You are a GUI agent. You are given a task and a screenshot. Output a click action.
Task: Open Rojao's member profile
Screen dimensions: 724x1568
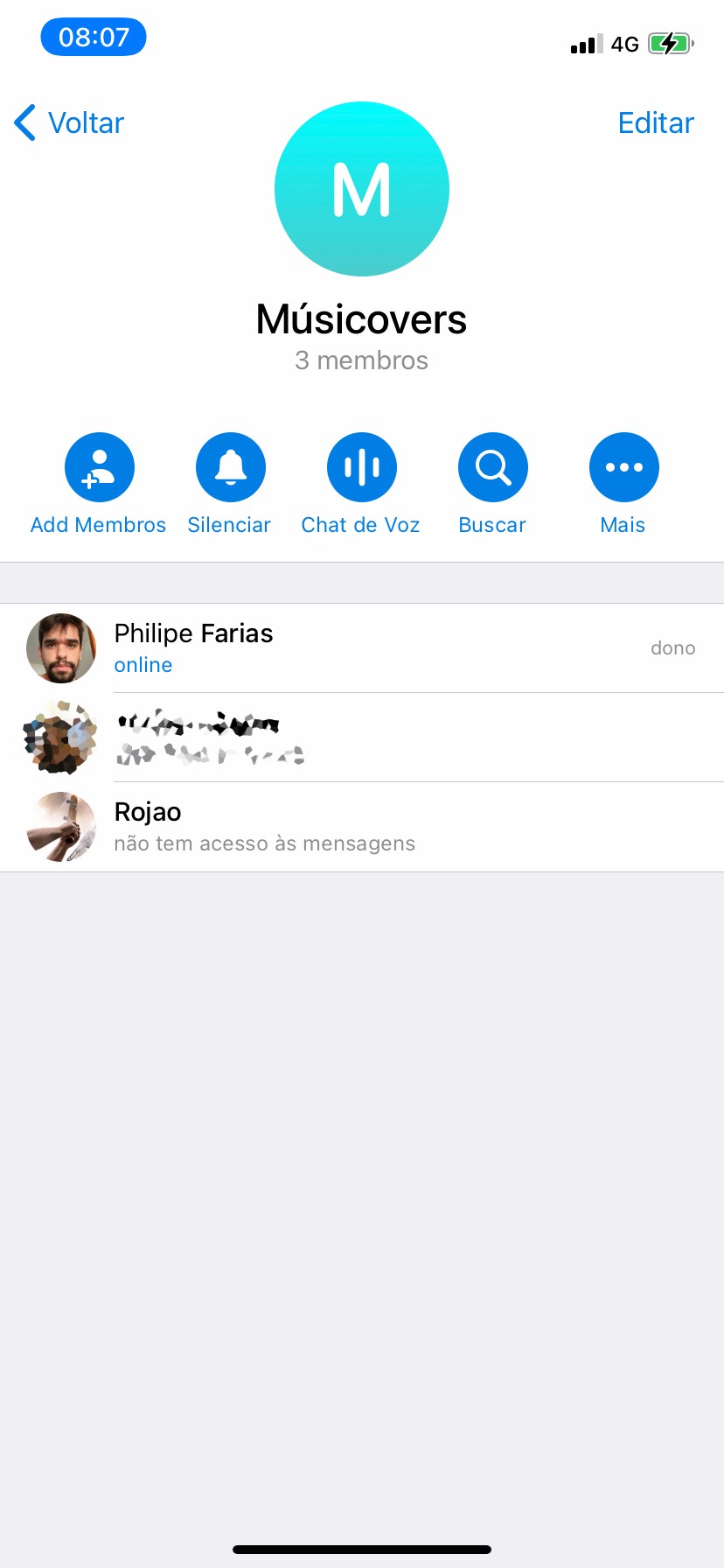tap(350, 827)
